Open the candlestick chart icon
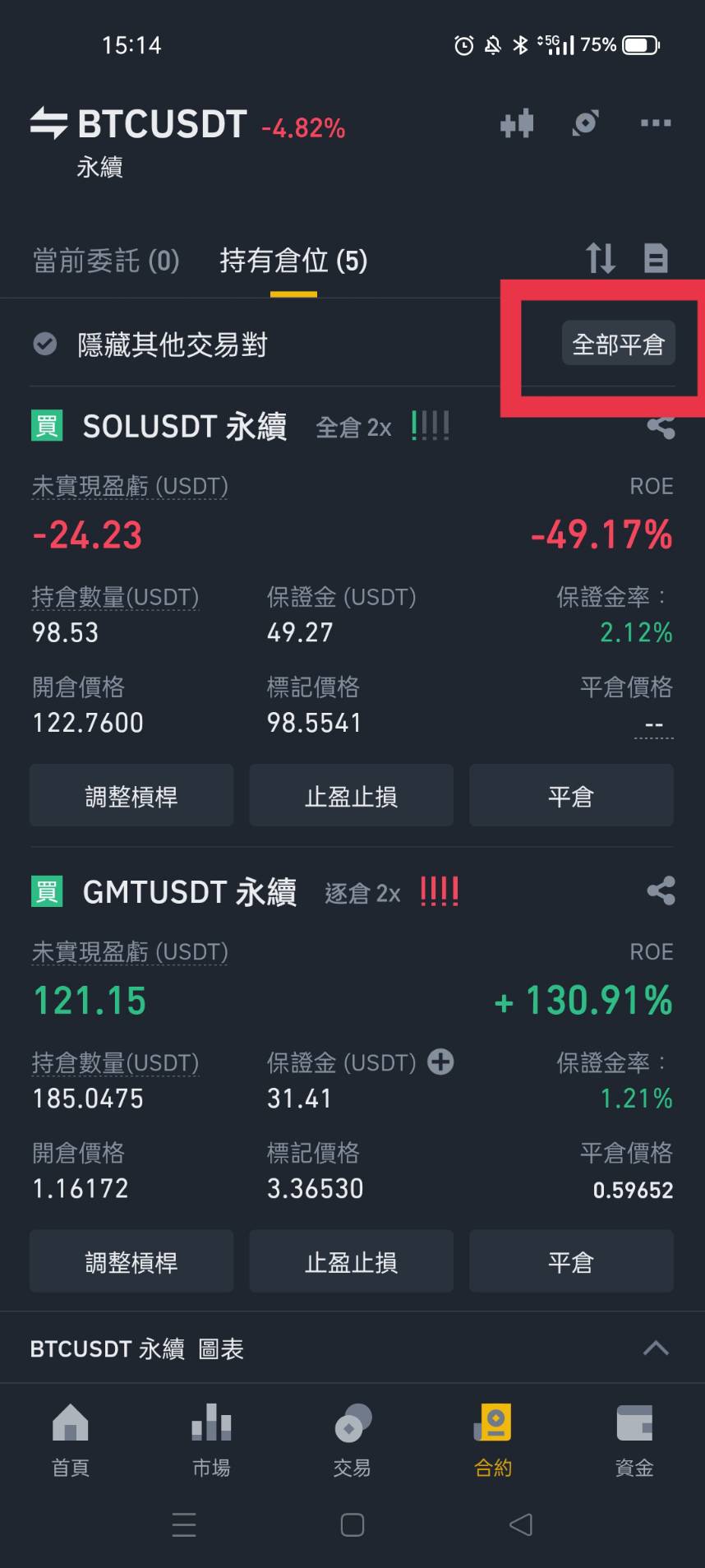 click(517, 124)
